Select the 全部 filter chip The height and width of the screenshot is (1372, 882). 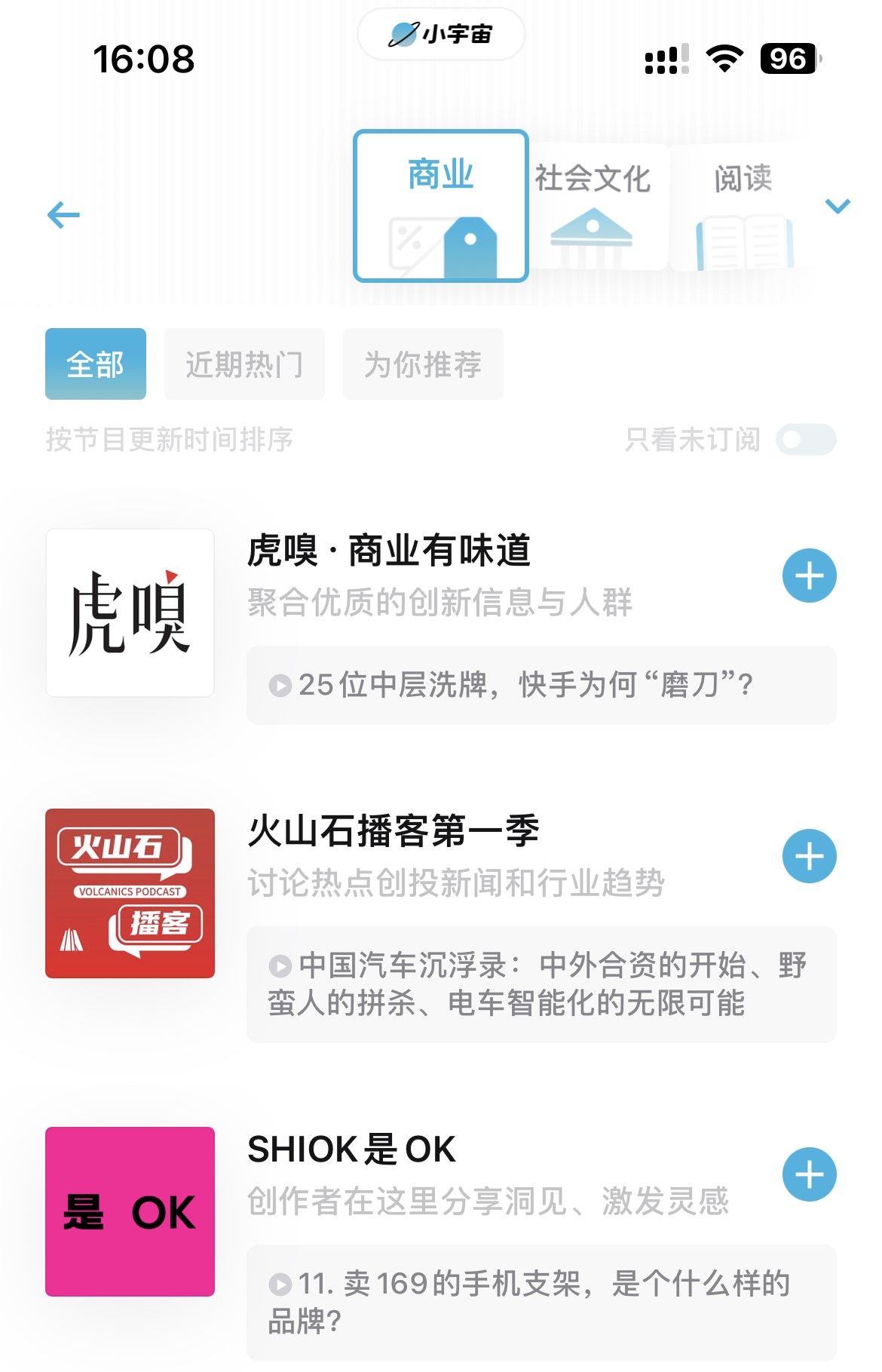tap(96, 364)
